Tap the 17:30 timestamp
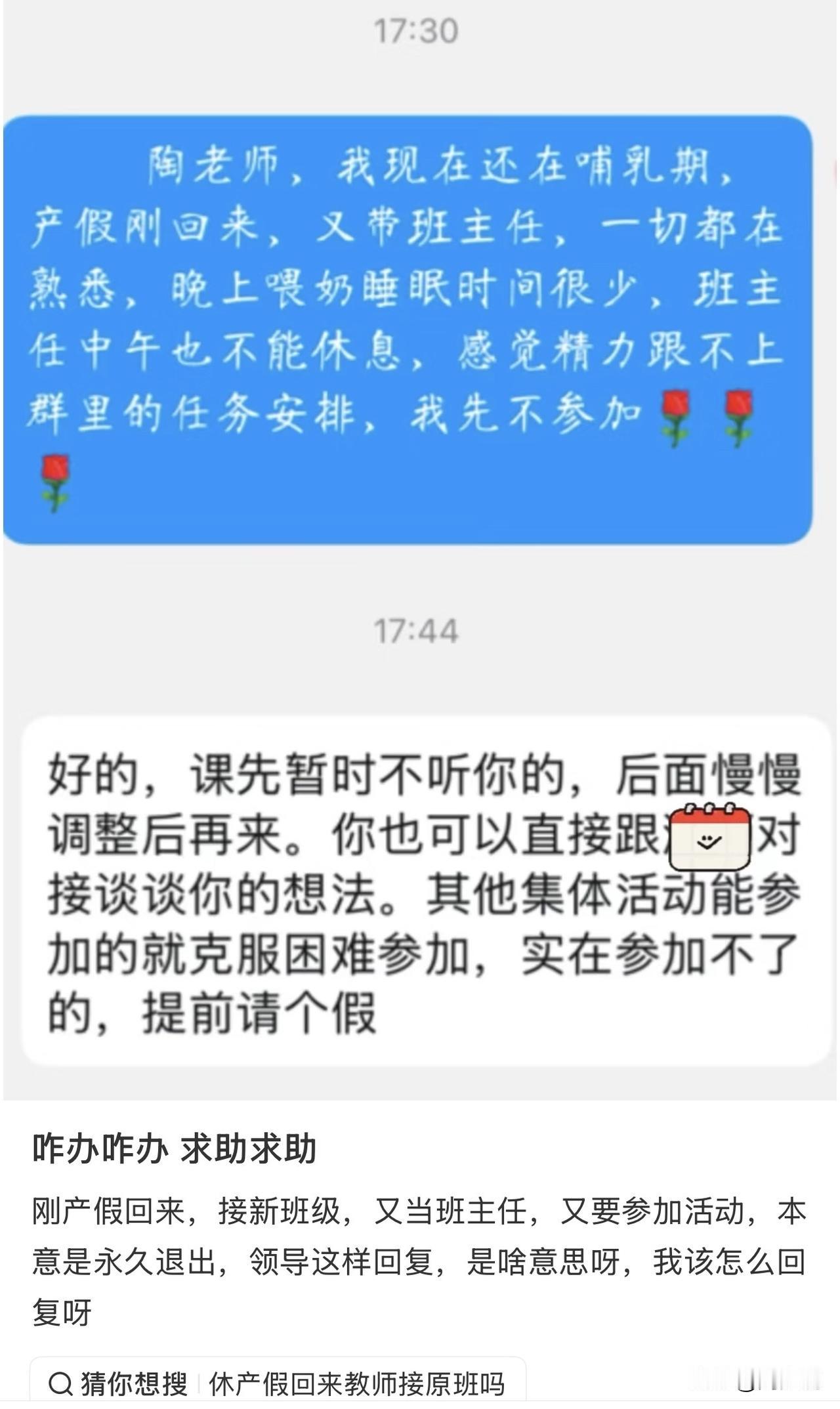This screenshot has height=1409, width=840. [418, 28]
